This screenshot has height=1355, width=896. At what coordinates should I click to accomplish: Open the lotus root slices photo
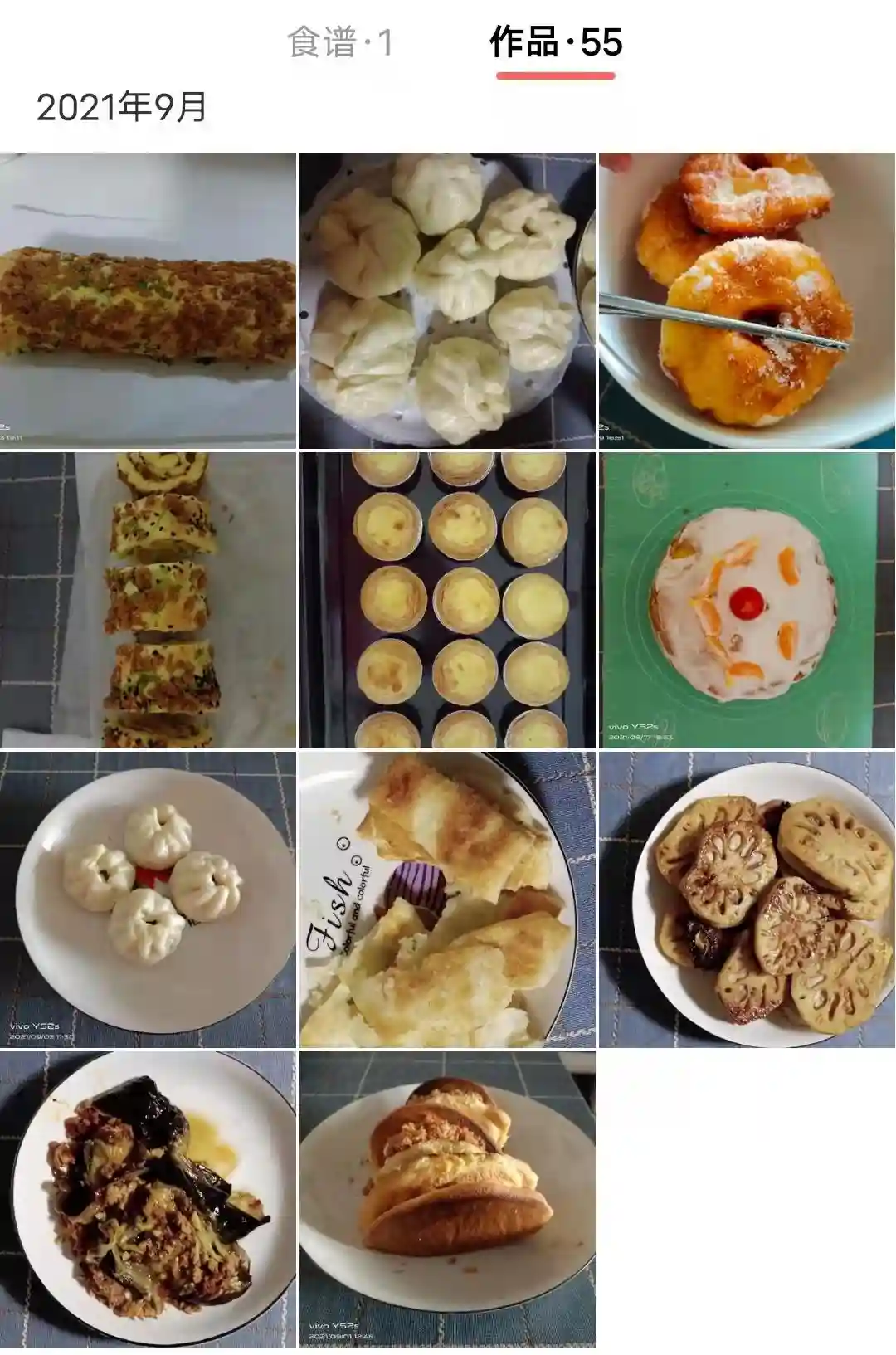pos(747,899)
